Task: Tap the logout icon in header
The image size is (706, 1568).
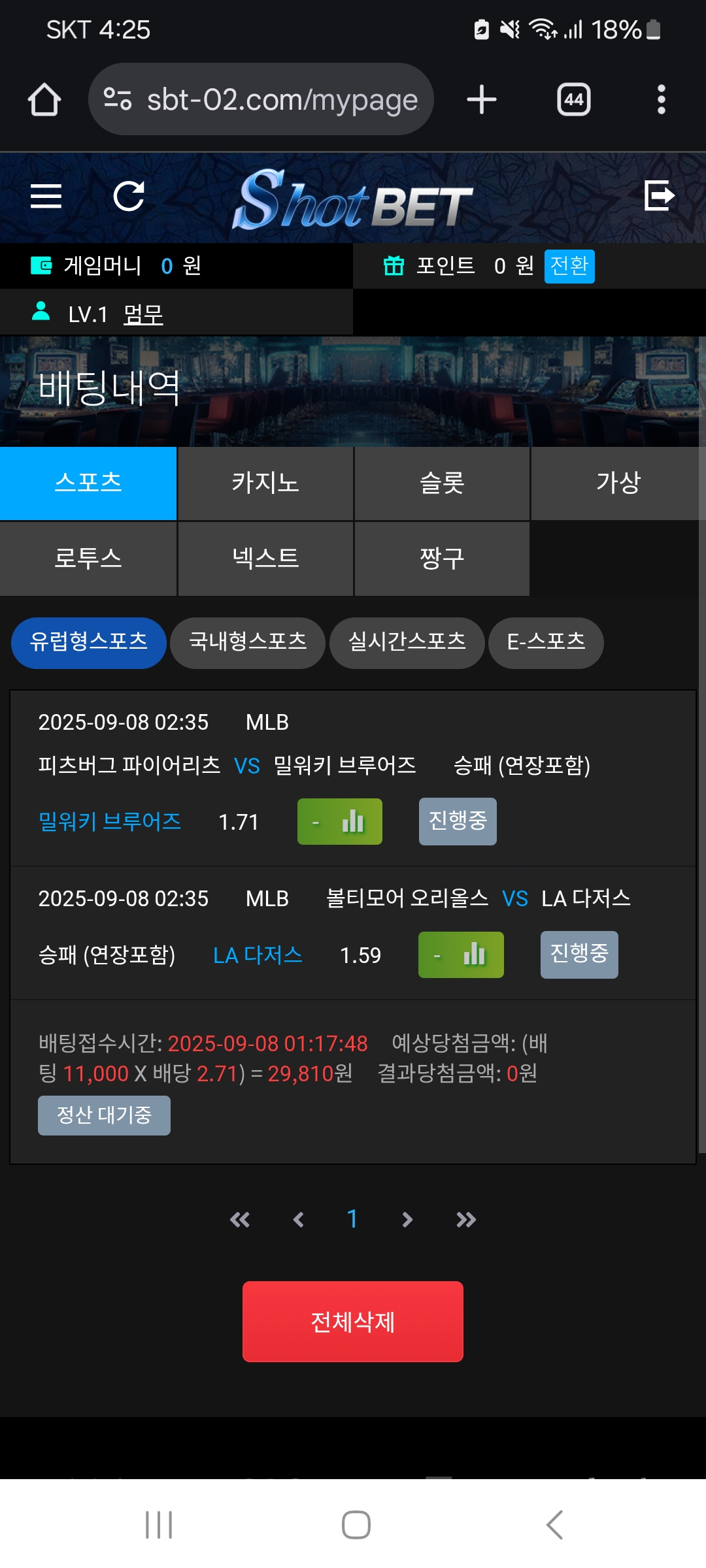Action: (659, 195)
